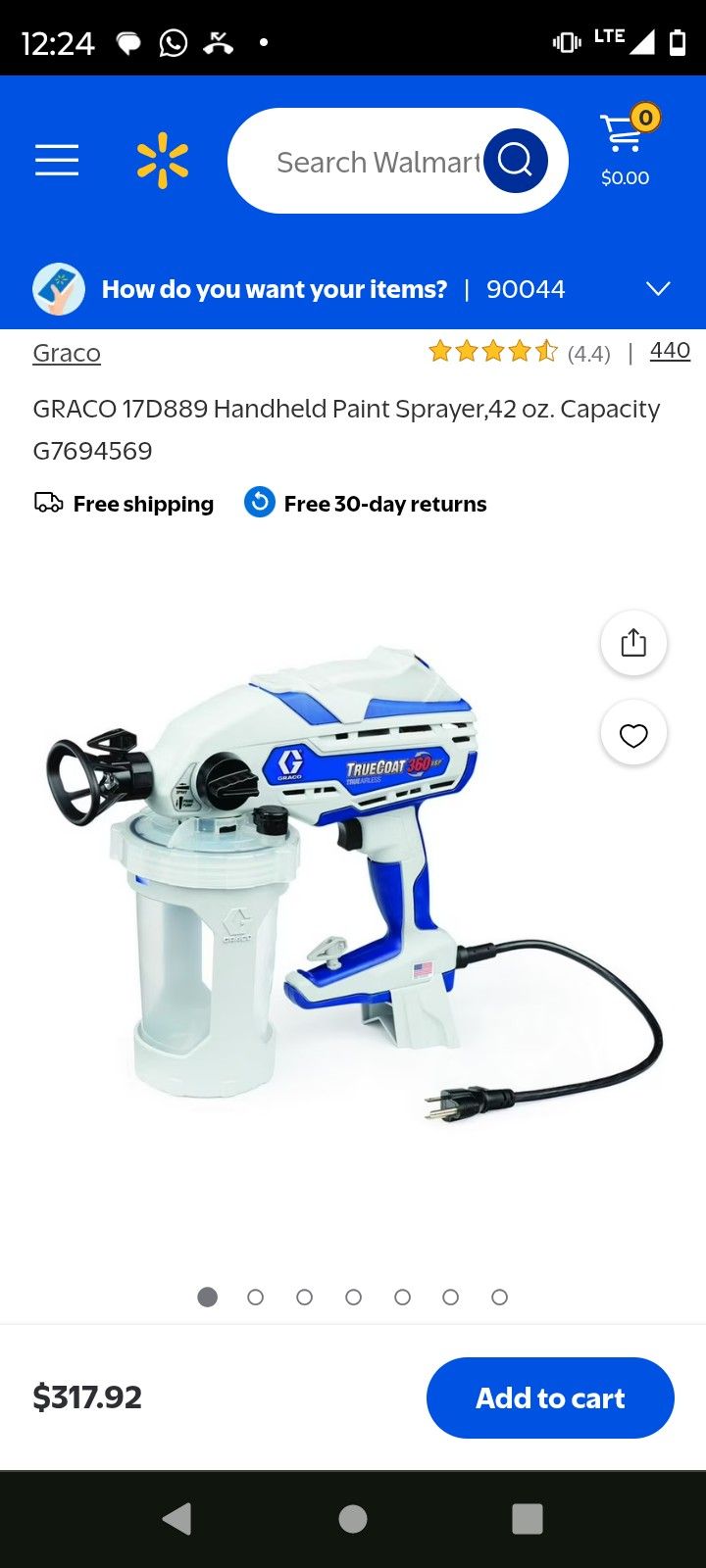Expand the hamburger navigation menu
Screen dimensions: 706x1568
pos(56,160)
